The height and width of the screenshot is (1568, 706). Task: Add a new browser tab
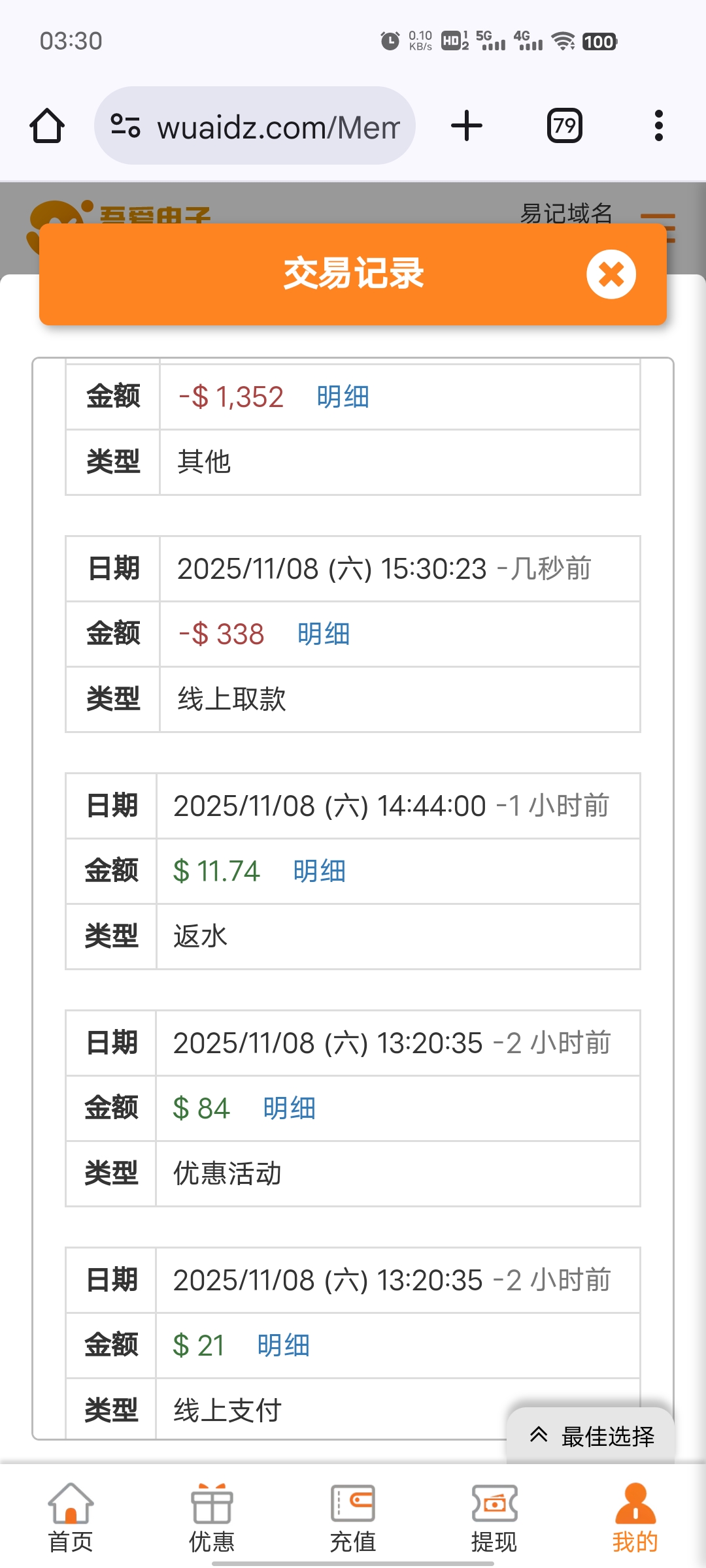pyautogui.click(x=467, y=125)
